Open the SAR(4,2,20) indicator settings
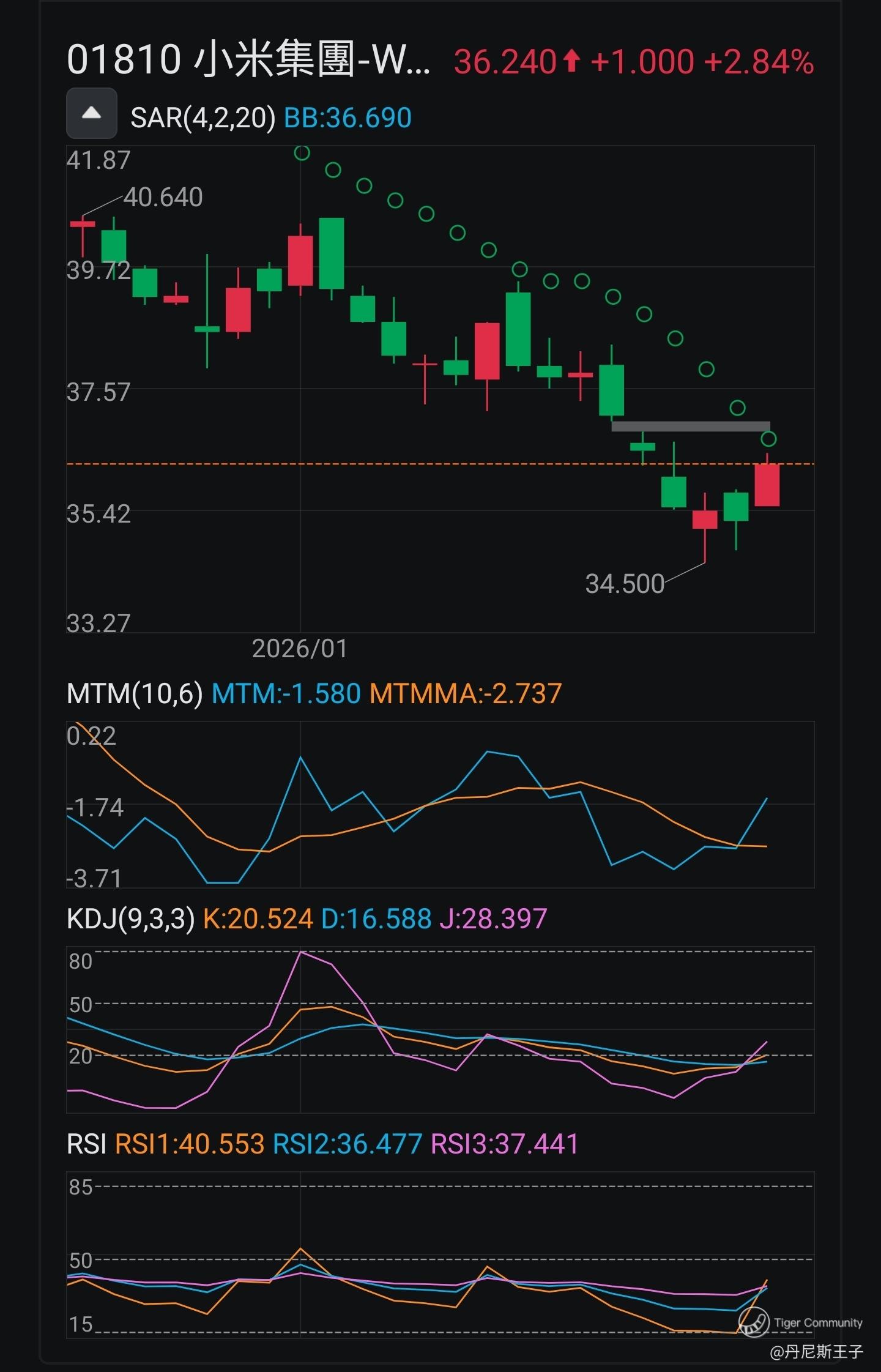 (203, 117)
